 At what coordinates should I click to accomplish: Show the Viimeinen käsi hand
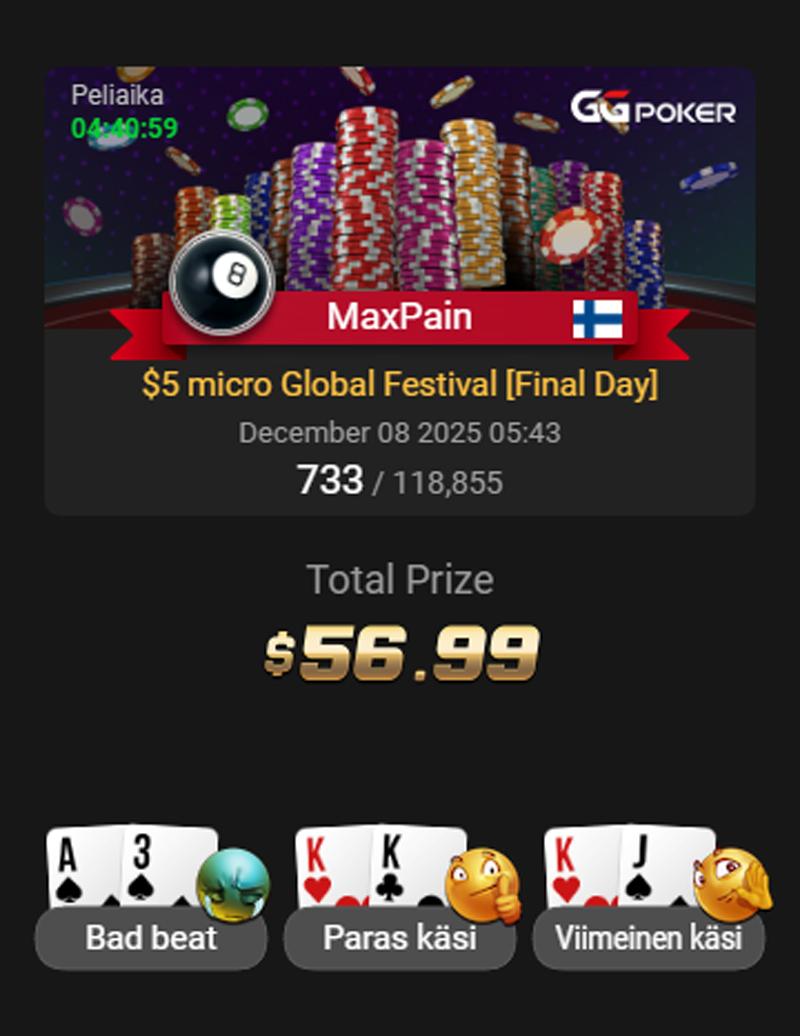coord(648,937)
